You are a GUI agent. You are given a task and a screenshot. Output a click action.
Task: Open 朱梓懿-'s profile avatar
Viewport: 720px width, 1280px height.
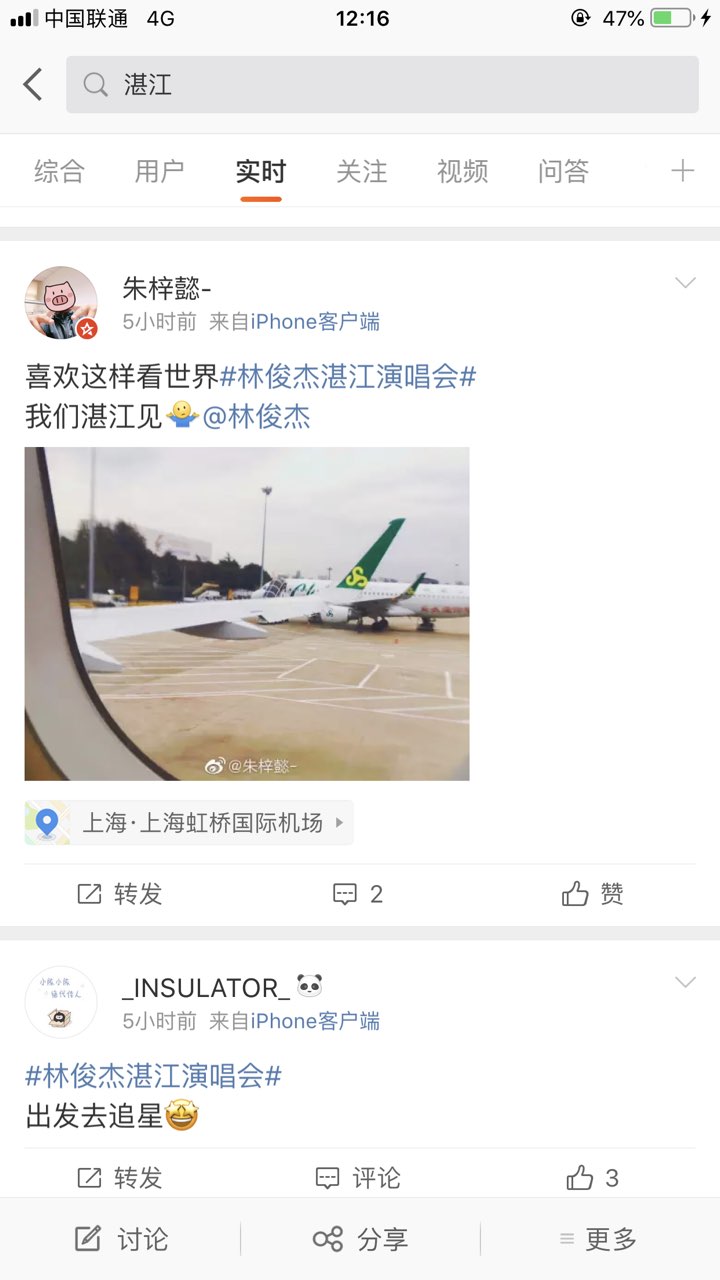(x=61, y=303)
